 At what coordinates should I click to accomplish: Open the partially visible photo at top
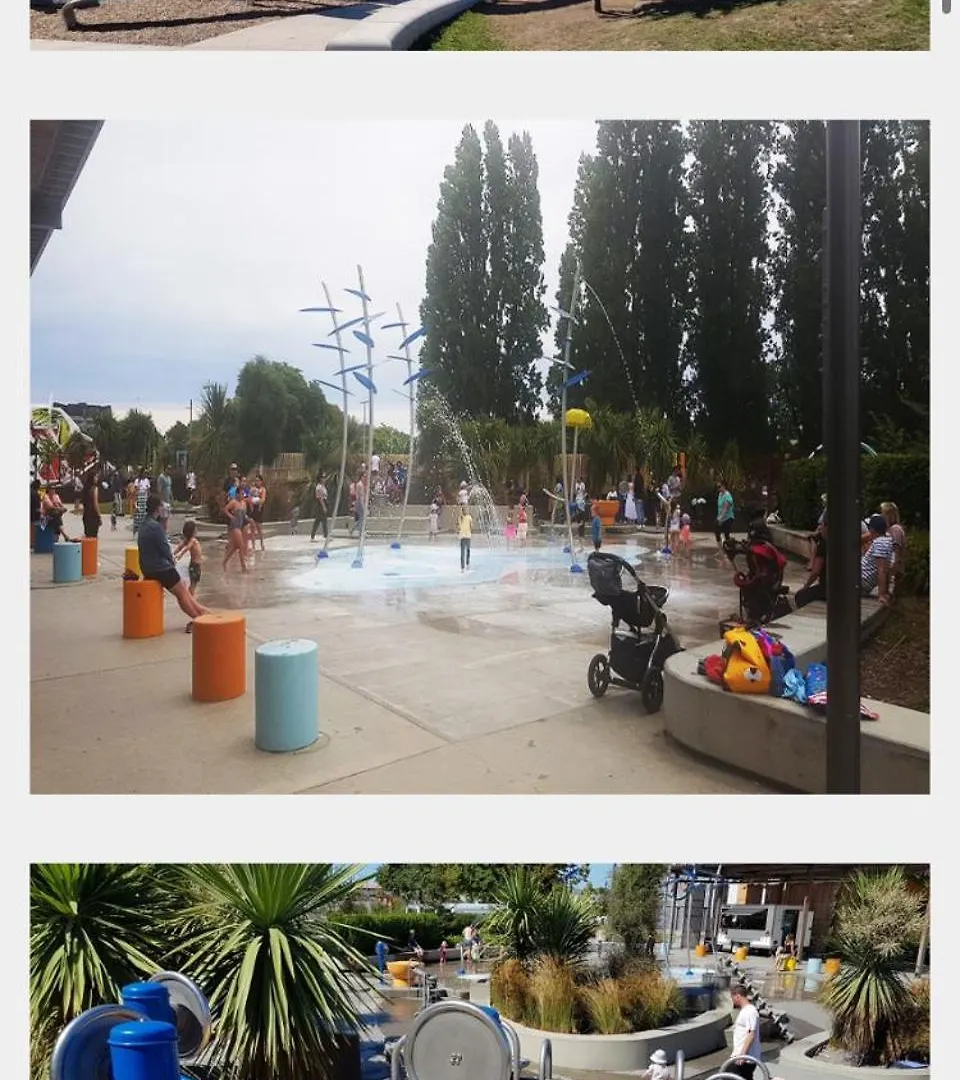pyautogui.click(x=480, y=25)
